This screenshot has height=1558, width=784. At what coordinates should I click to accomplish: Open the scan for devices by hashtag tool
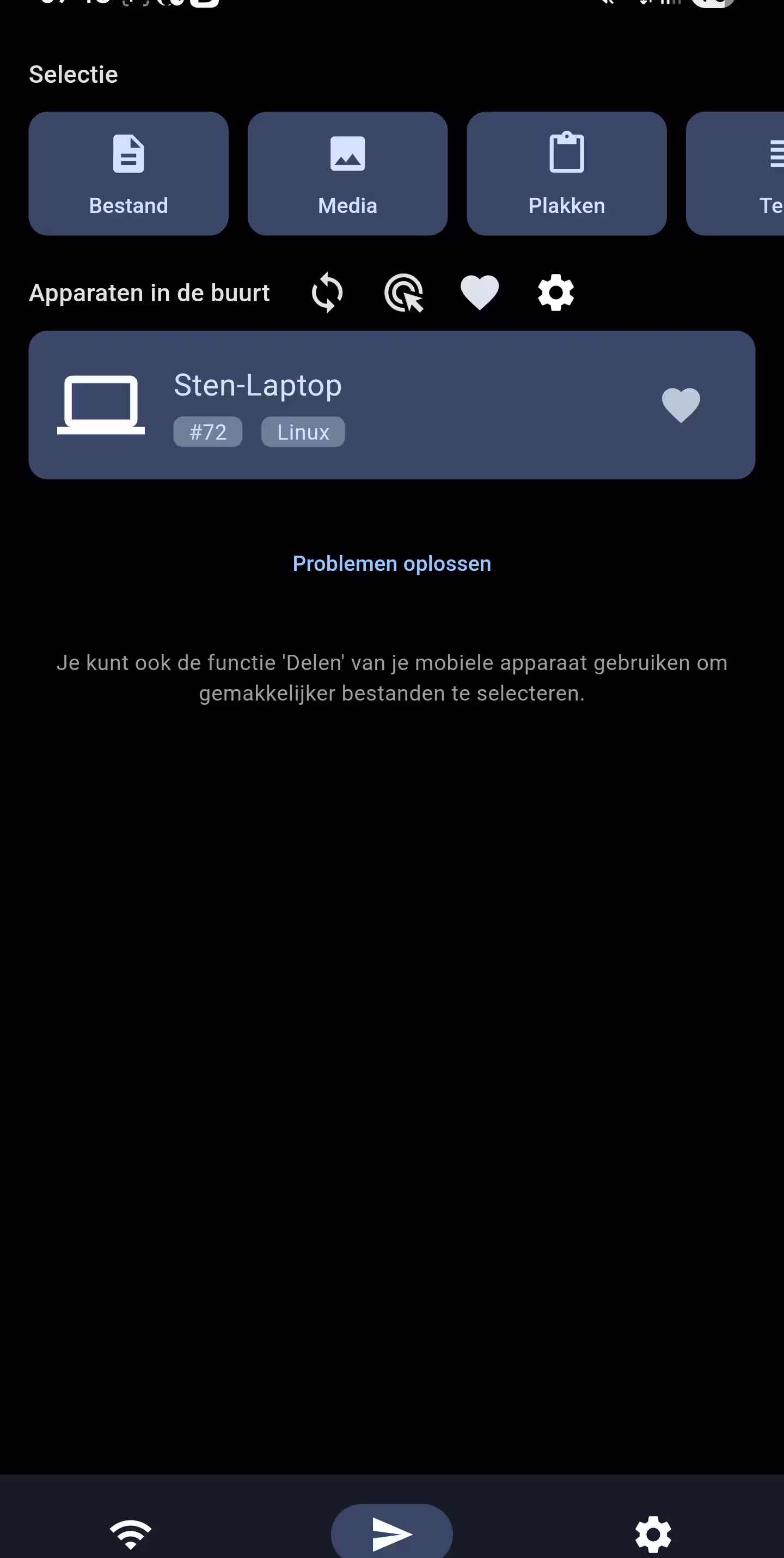point(404,292)
